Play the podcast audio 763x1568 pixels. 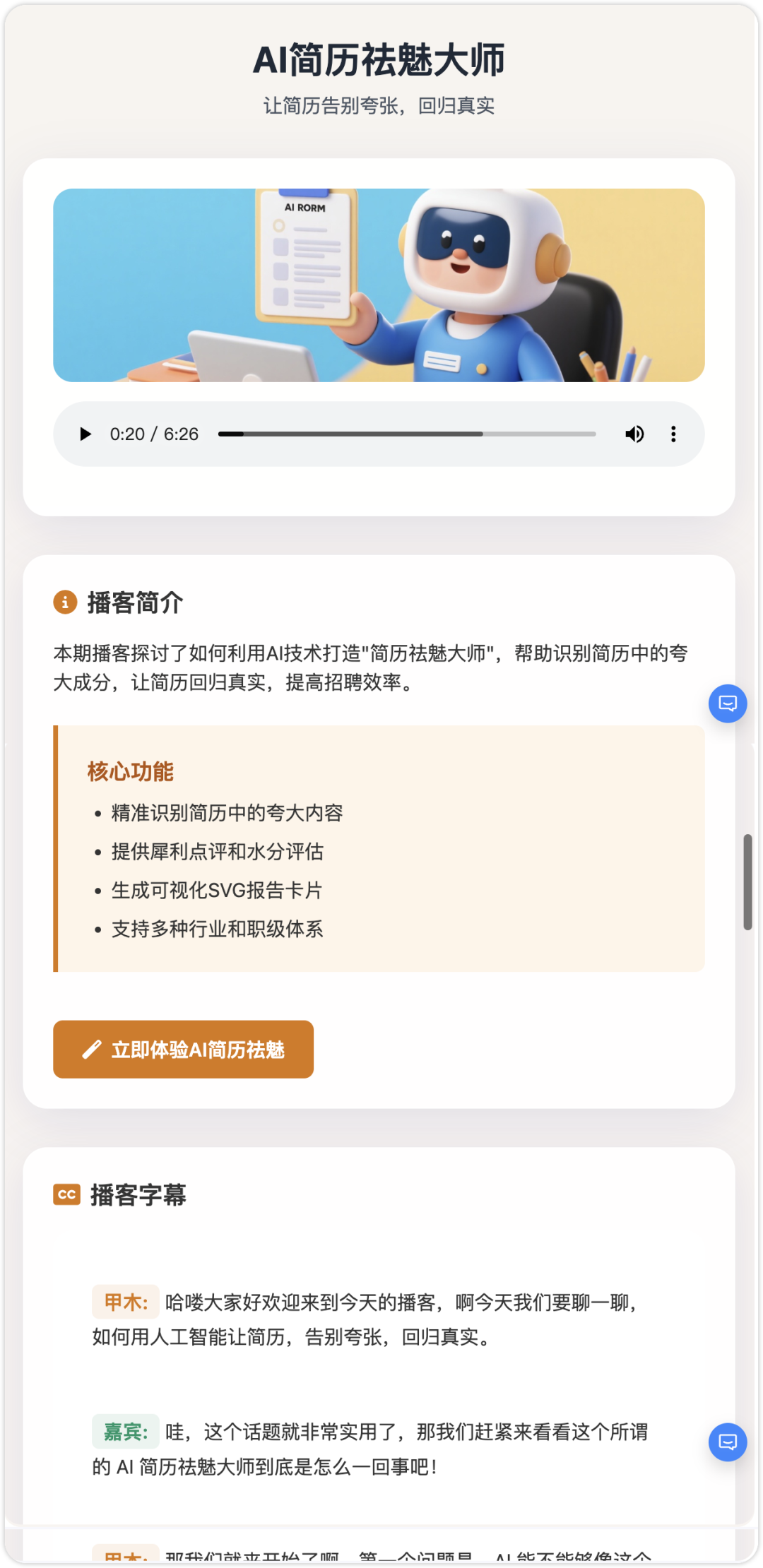85,434
